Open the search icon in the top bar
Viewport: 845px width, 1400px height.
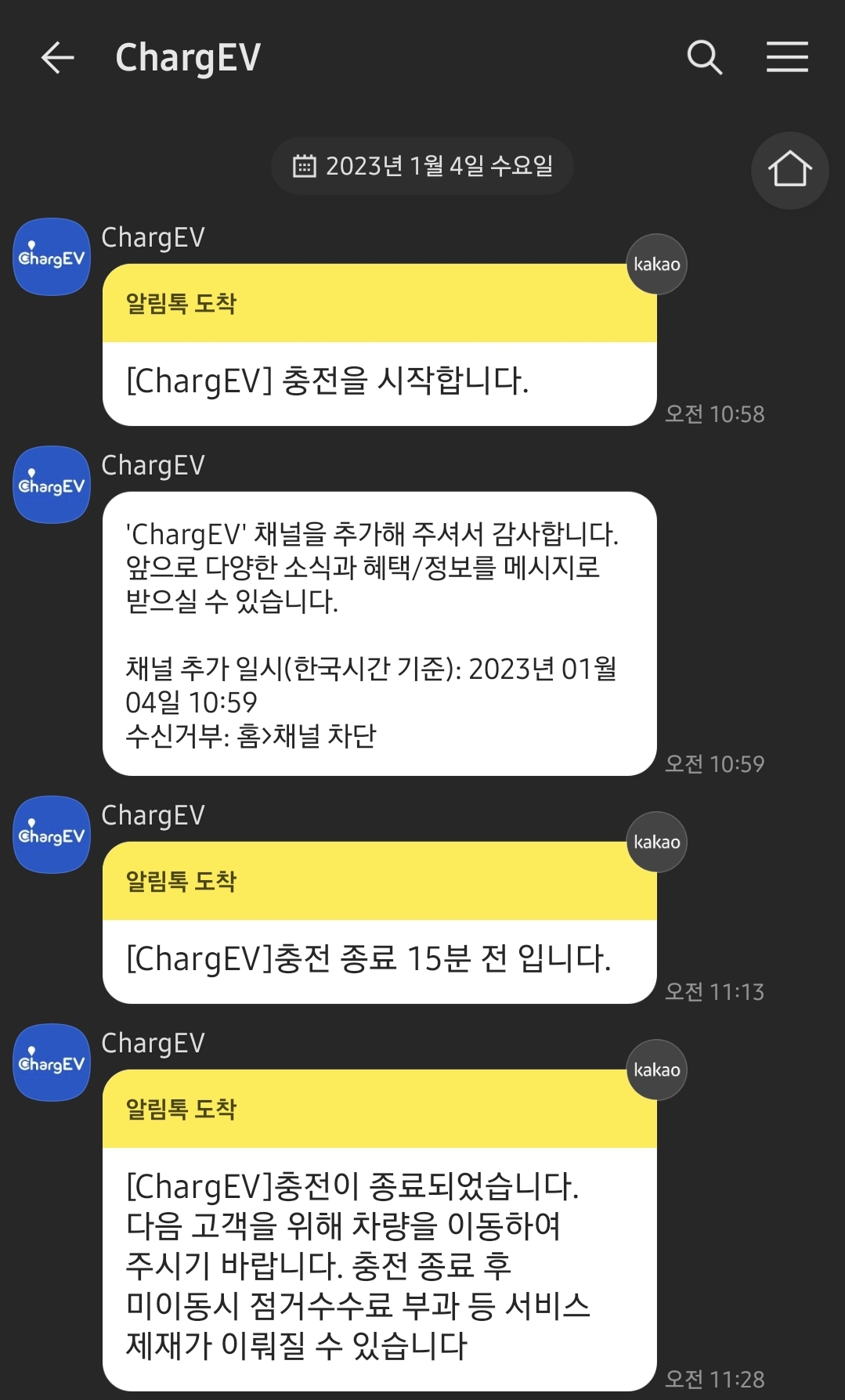pyautogui.click(x=703, y=56)
